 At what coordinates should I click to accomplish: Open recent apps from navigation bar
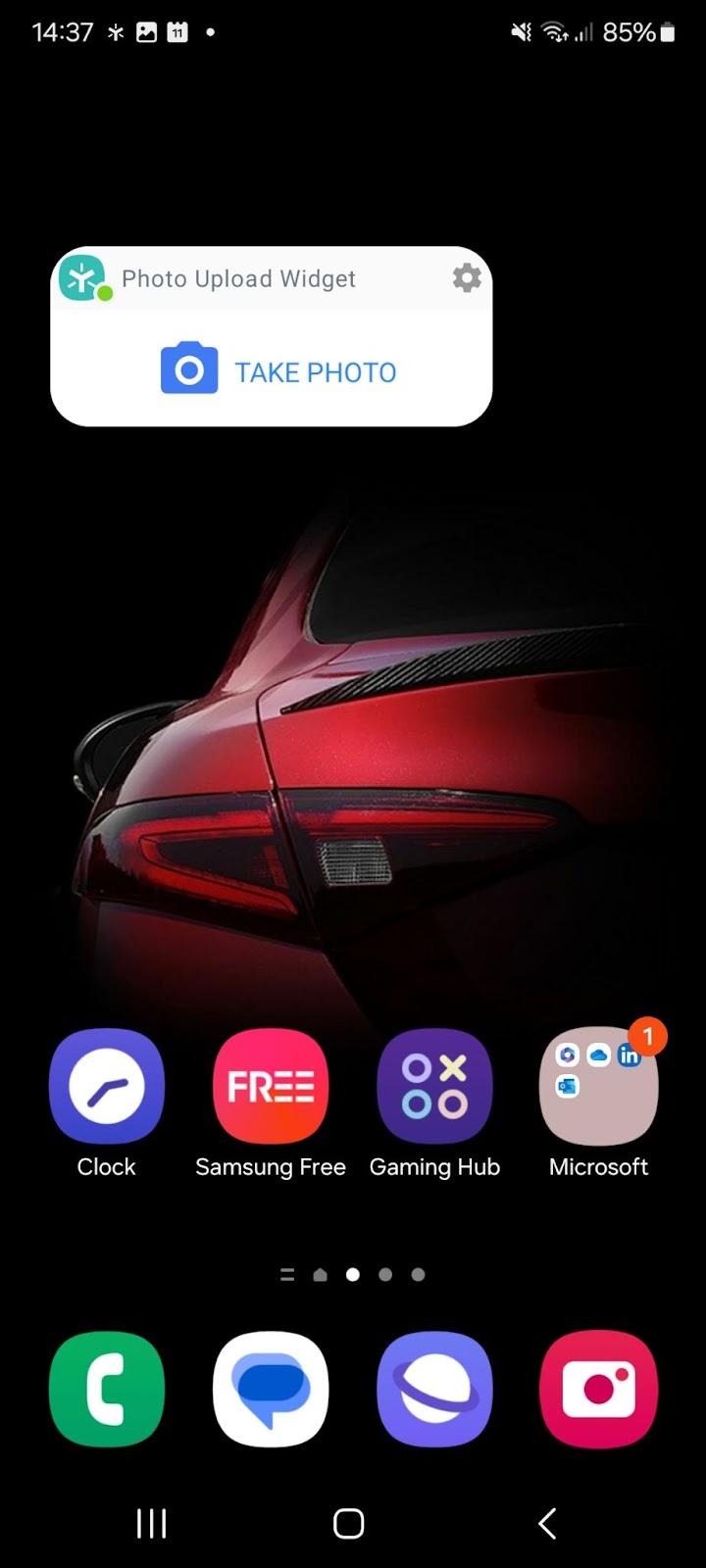point(151,1524)
